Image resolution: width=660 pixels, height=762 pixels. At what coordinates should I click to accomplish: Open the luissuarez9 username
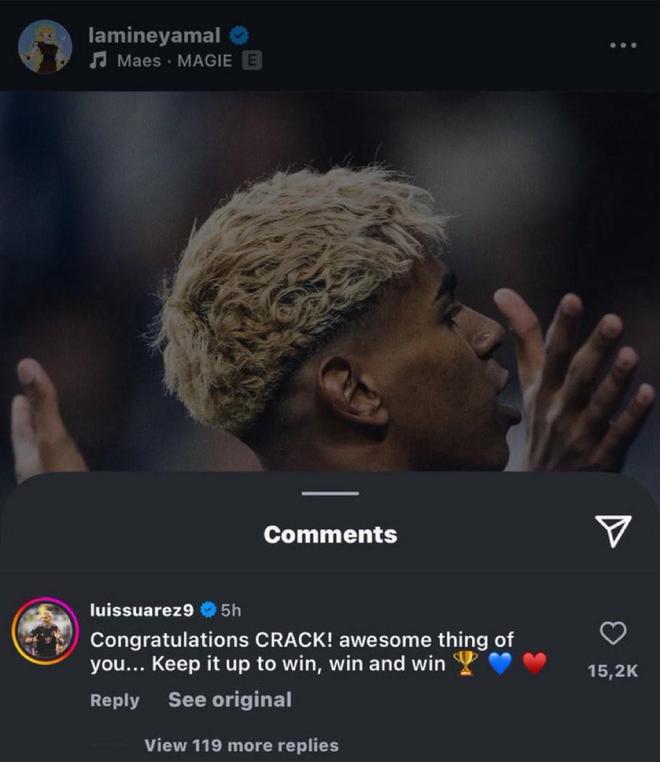[x=141, y=609]
